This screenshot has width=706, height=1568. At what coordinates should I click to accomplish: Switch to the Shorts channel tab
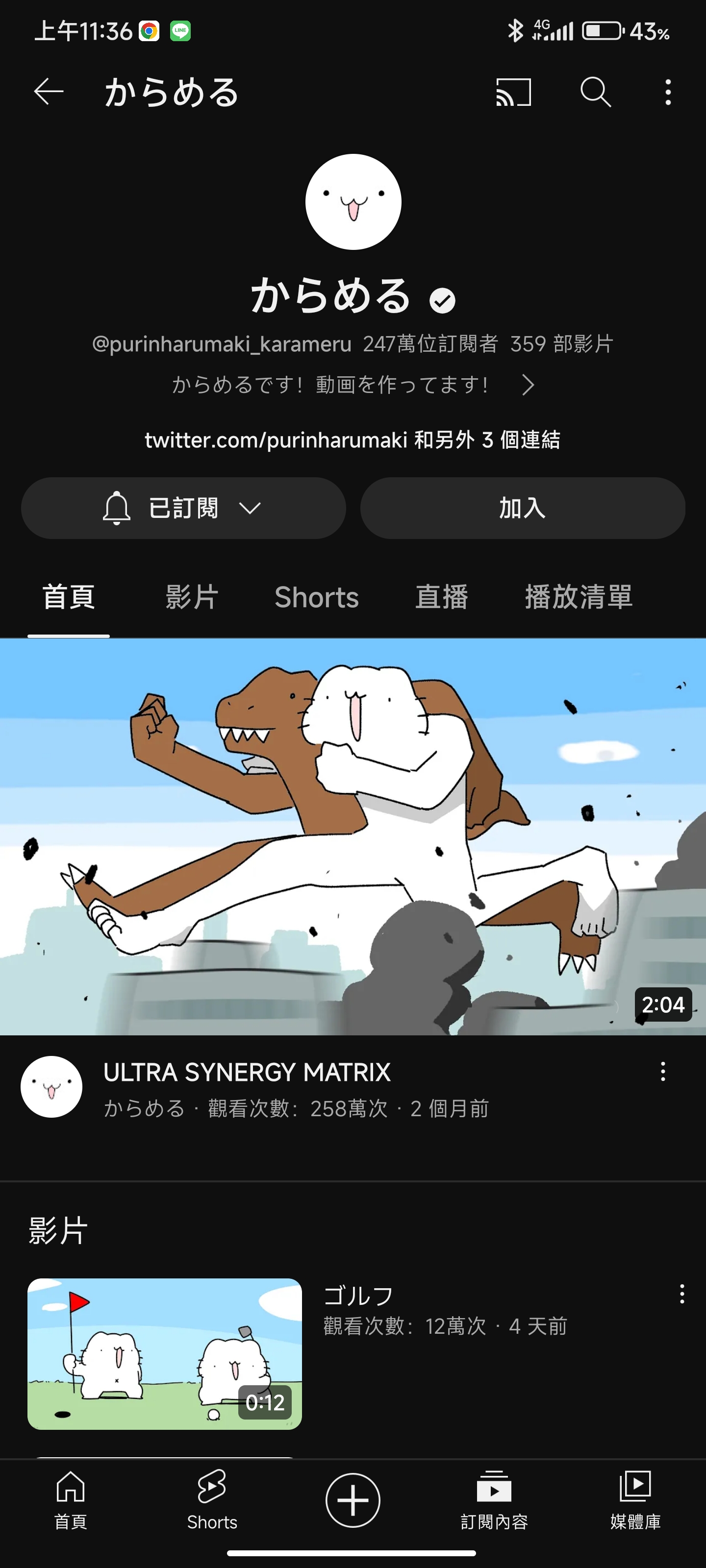pos(317,597)
